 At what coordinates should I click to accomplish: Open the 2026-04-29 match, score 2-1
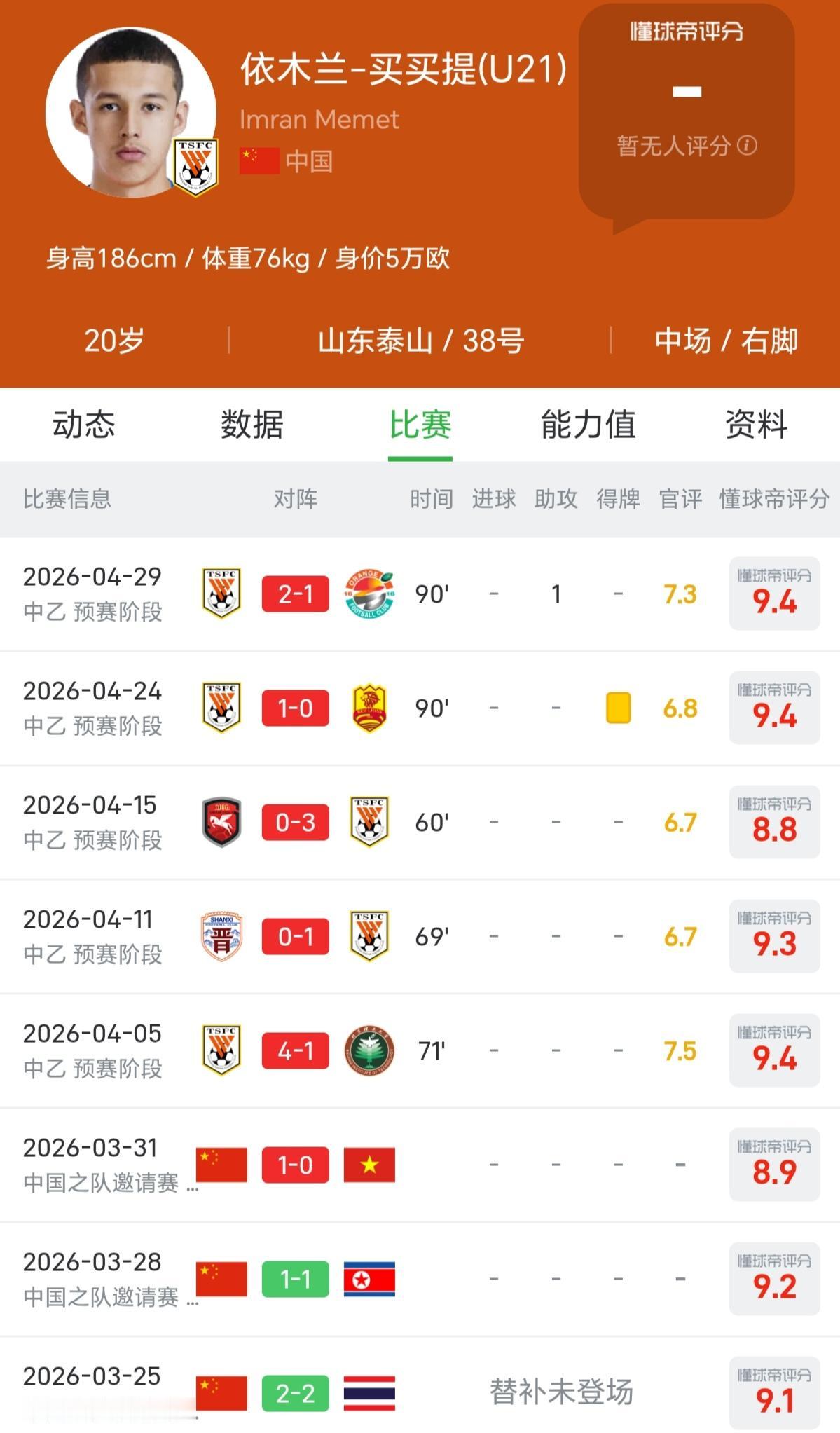[420, 594]
